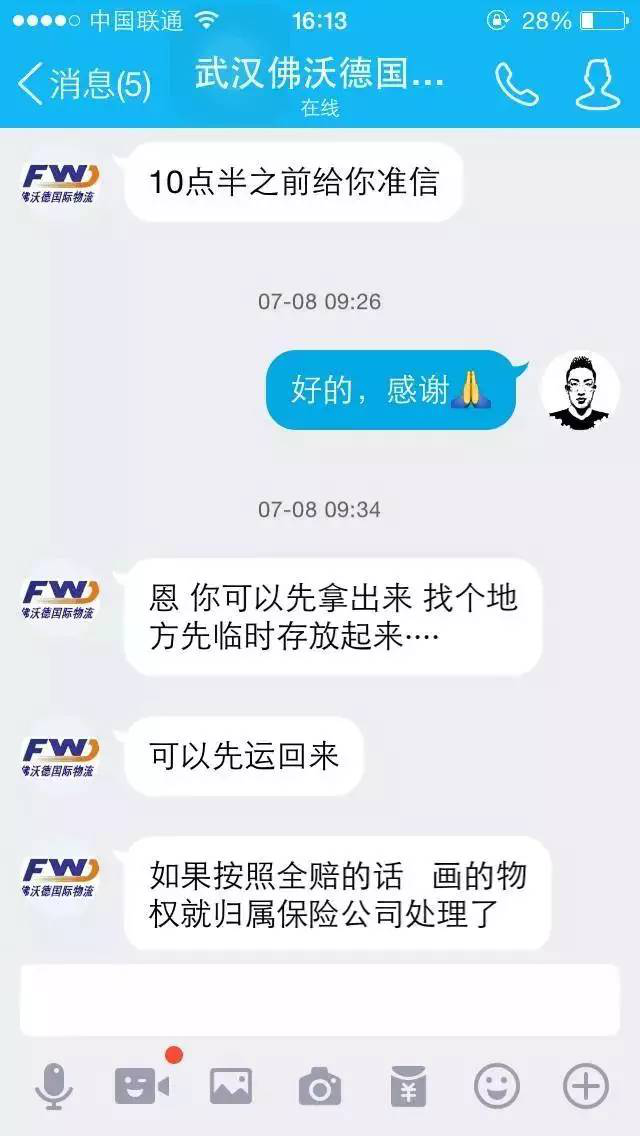Record a voice message with the microphone
The width and height of the screenshot is (640, 1136).
click(x=53, y=1085)
